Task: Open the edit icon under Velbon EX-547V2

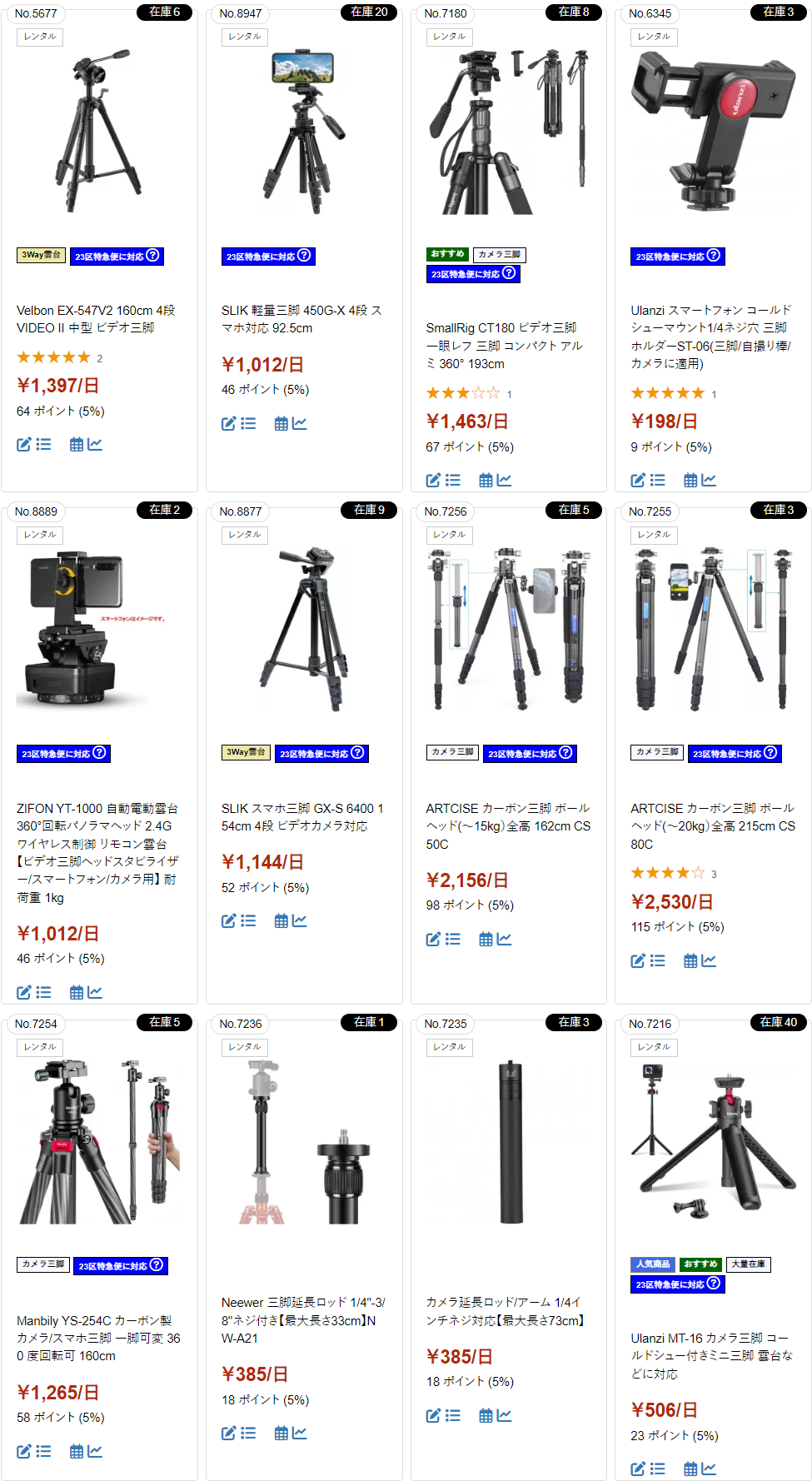Action: tap(24, 444)
